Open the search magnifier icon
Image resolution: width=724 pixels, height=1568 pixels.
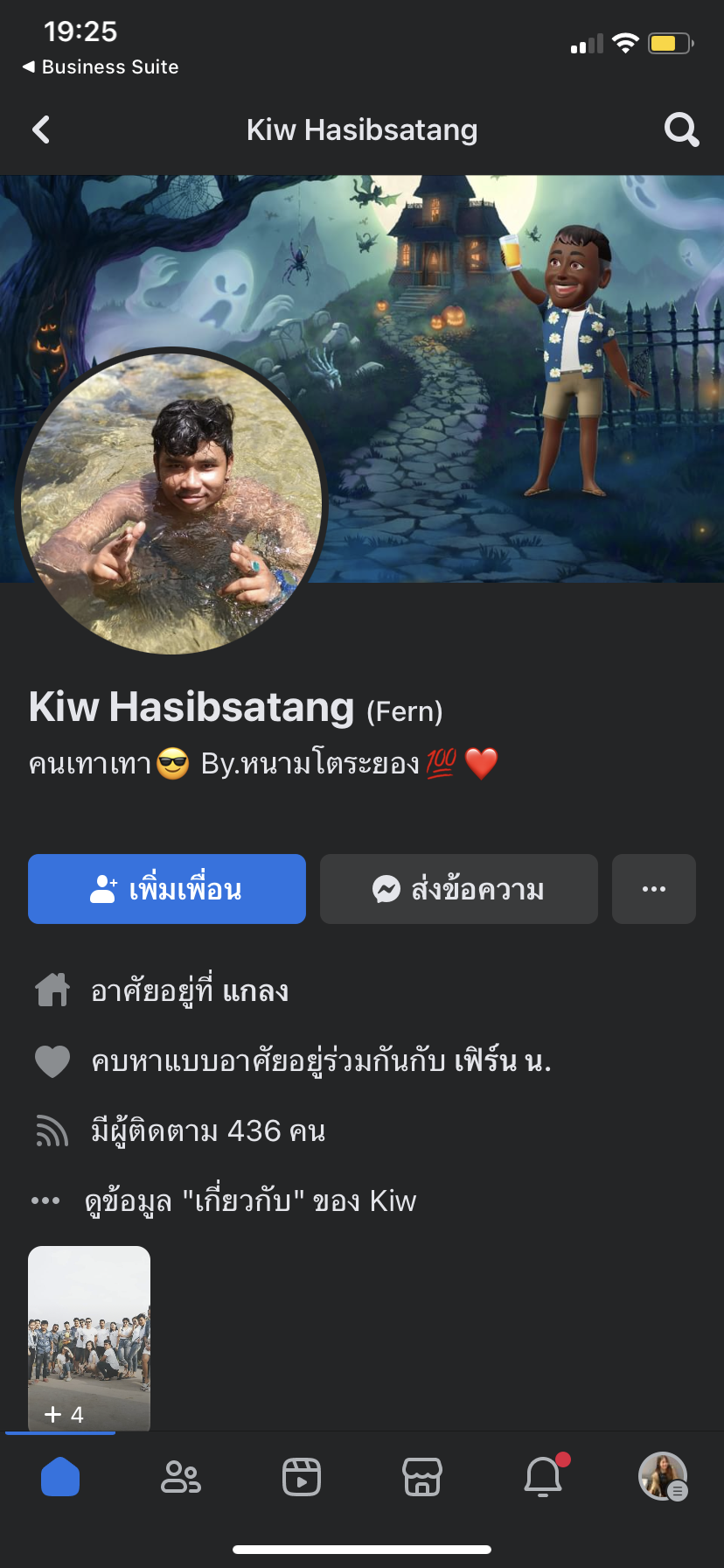coord(681,130)
